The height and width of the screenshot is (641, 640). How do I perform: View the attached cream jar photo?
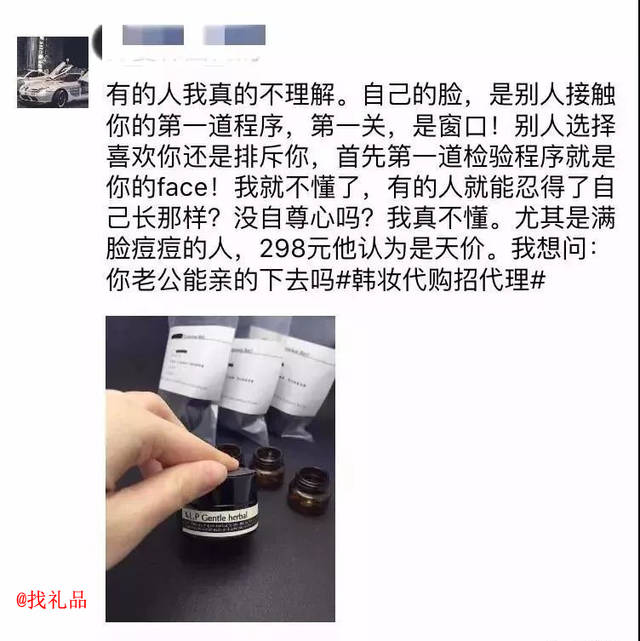pos(220,469)
